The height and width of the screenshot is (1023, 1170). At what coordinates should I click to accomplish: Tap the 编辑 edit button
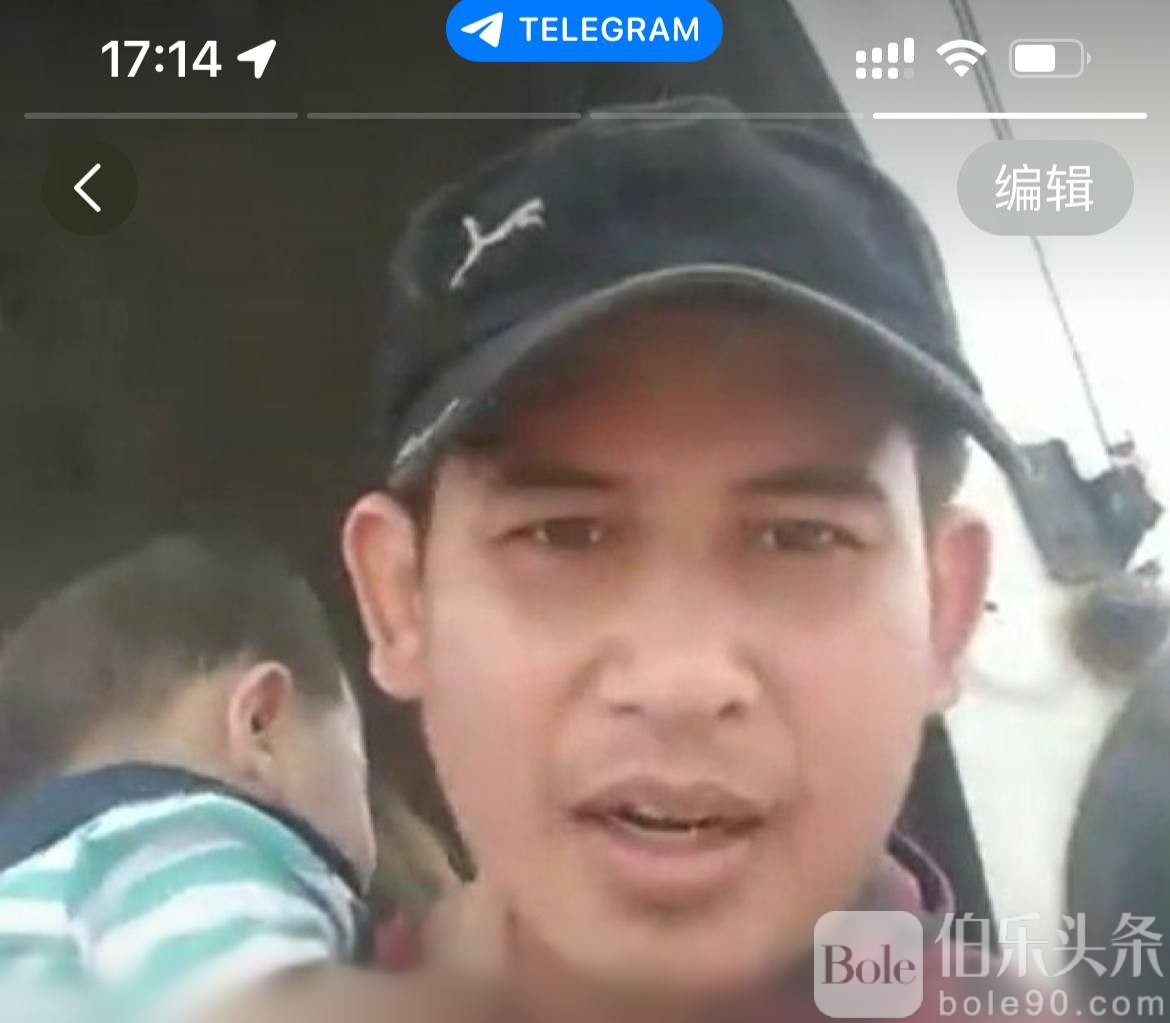(x=1044, y=188)
